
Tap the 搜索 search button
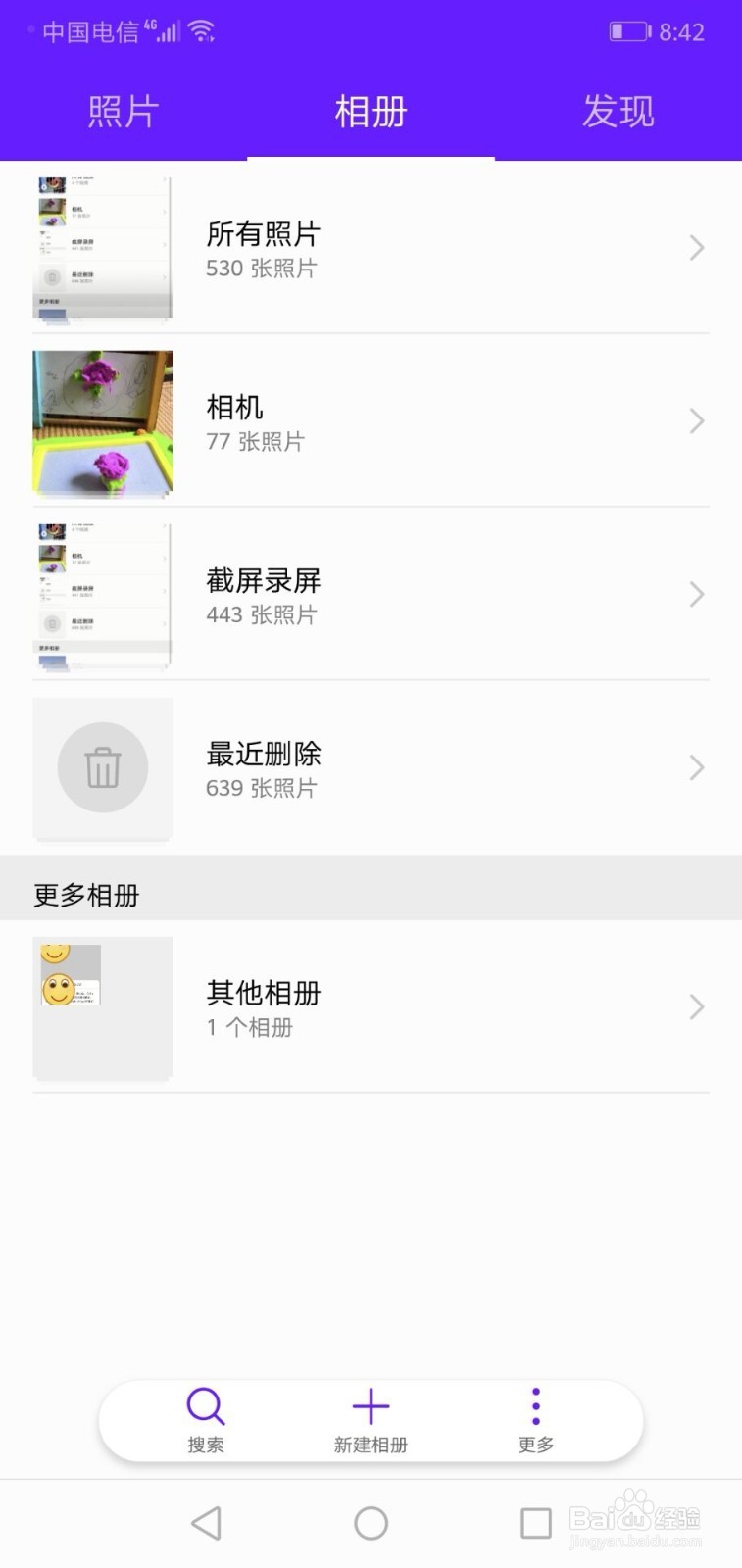pos(206,1419)
